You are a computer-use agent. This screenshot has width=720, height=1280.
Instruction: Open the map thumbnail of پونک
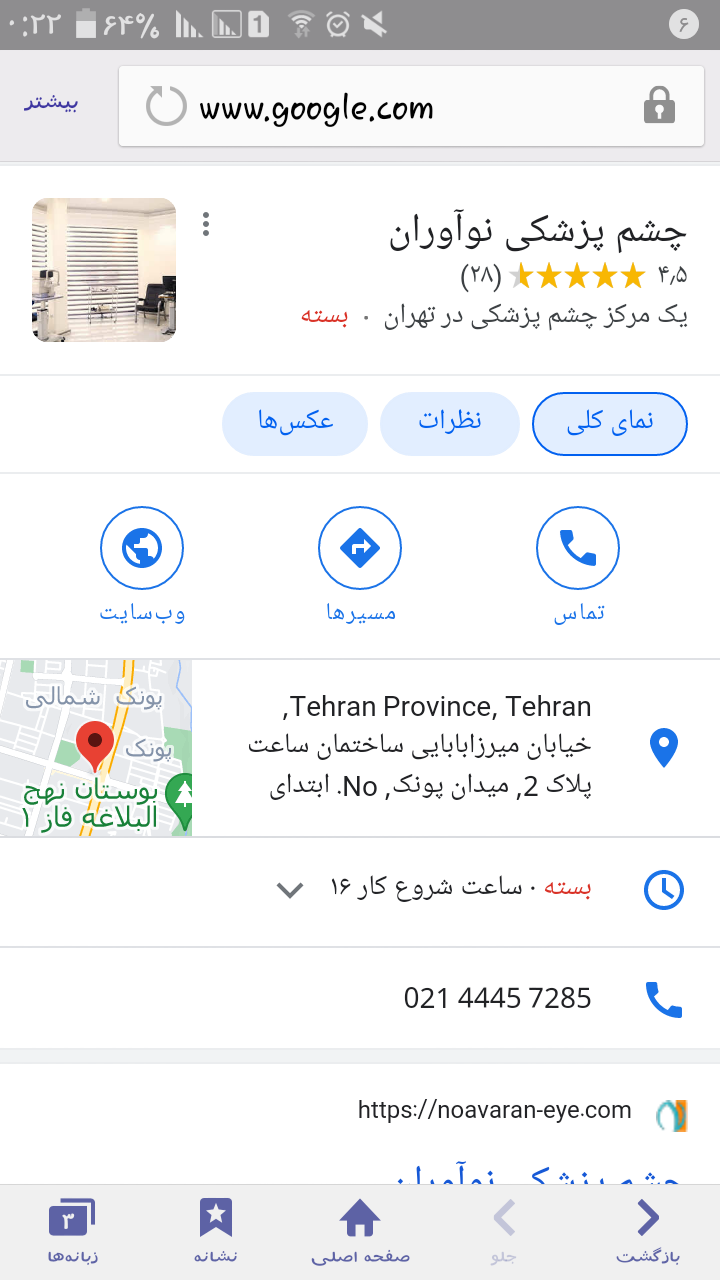(x=96, y=748)
